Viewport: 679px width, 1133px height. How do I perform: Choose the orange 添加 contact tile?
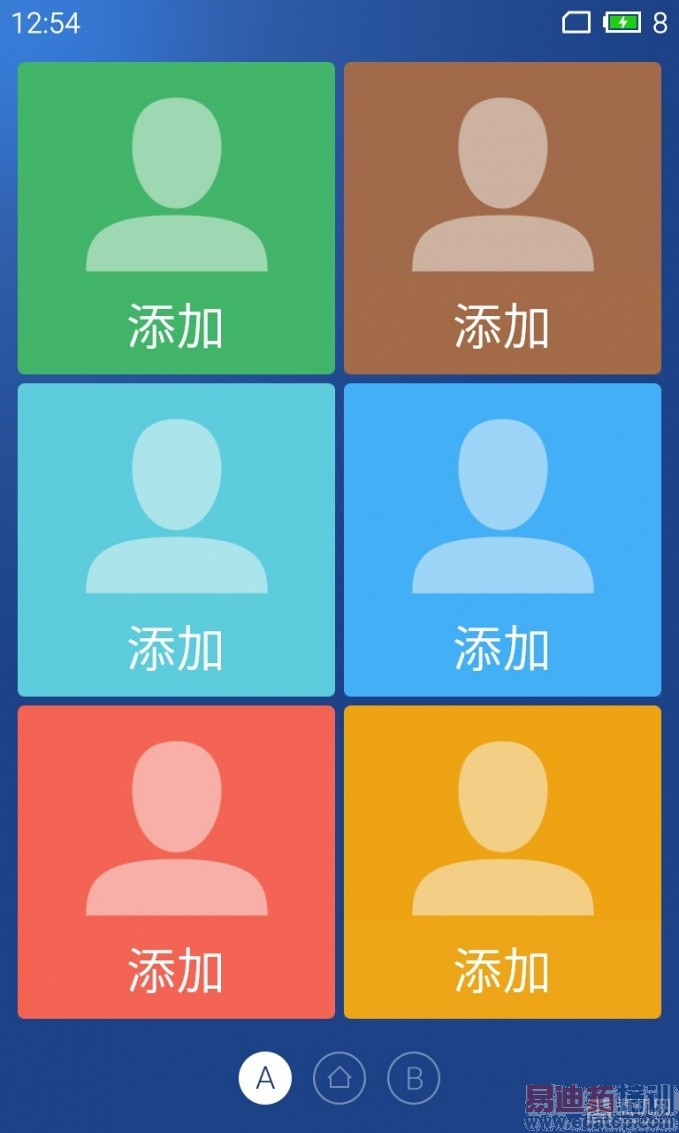[502, 862]
